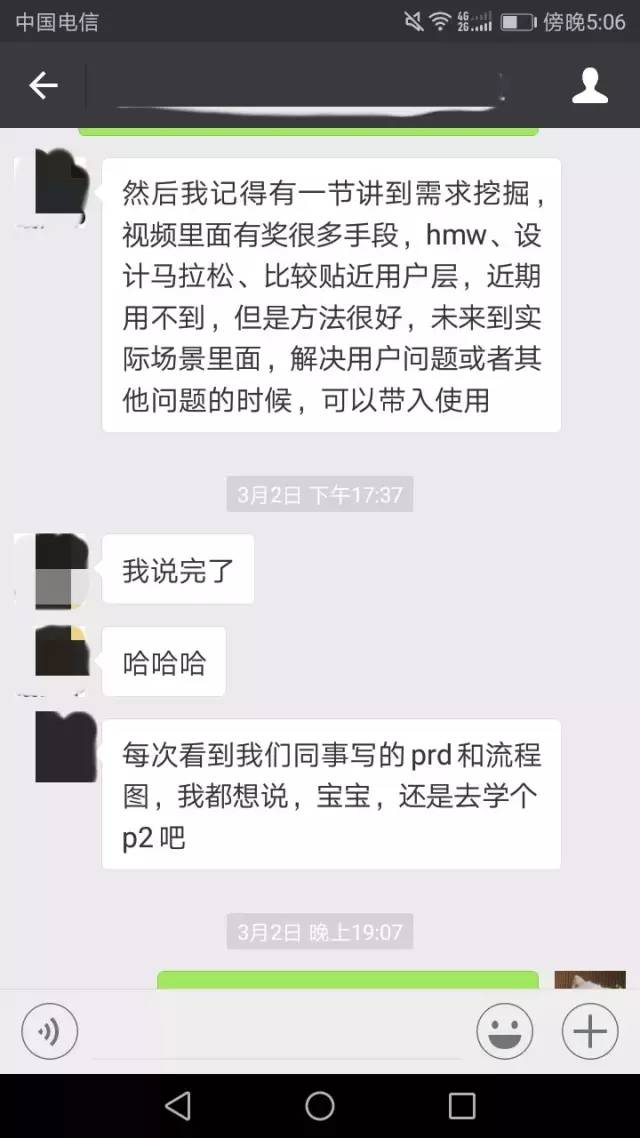640x1138 pixels.
Task: Go back from this chat
Action: coord(43,86)
